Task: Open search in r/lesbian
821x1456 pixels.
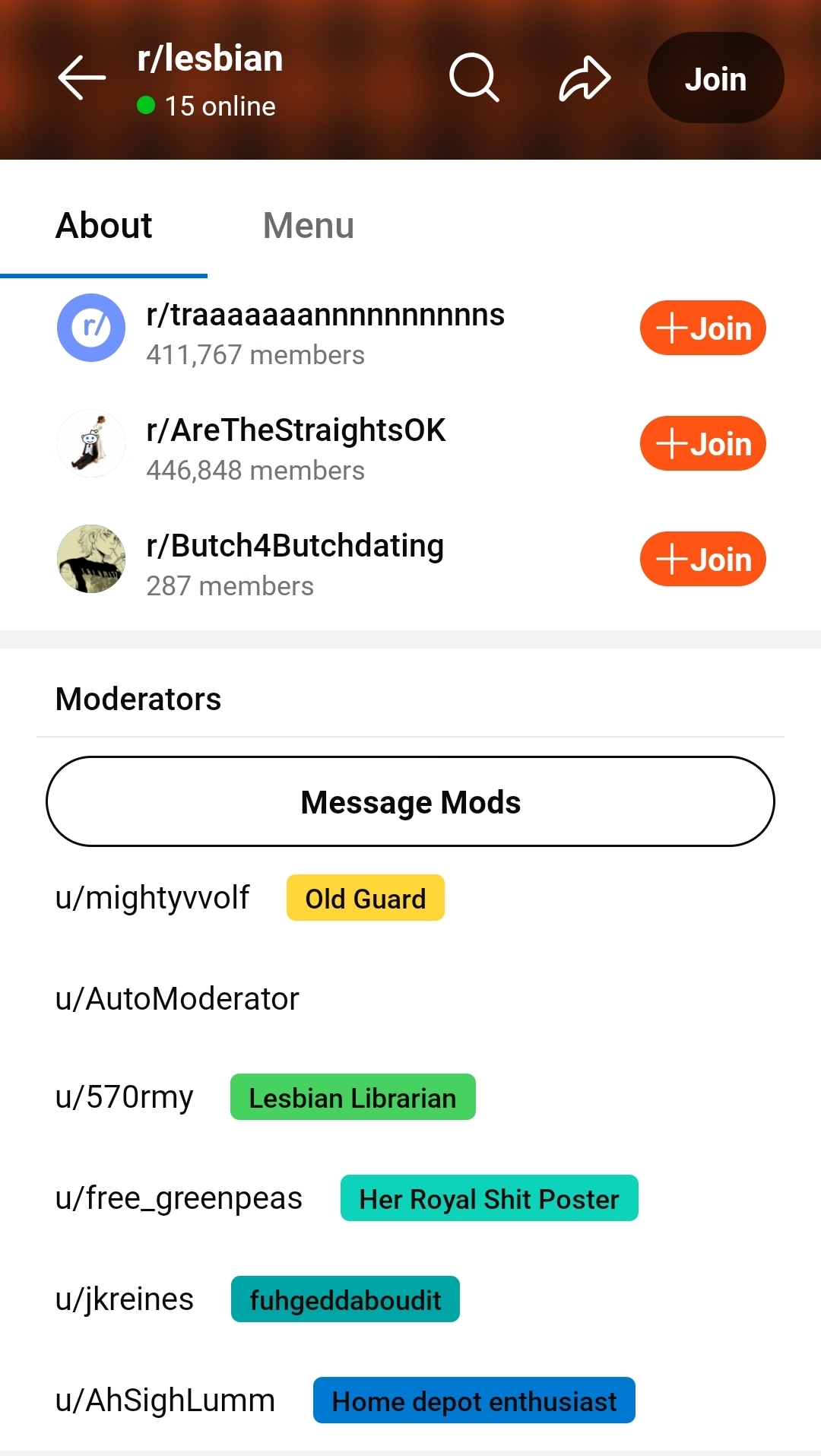Action: pos(474,78)
